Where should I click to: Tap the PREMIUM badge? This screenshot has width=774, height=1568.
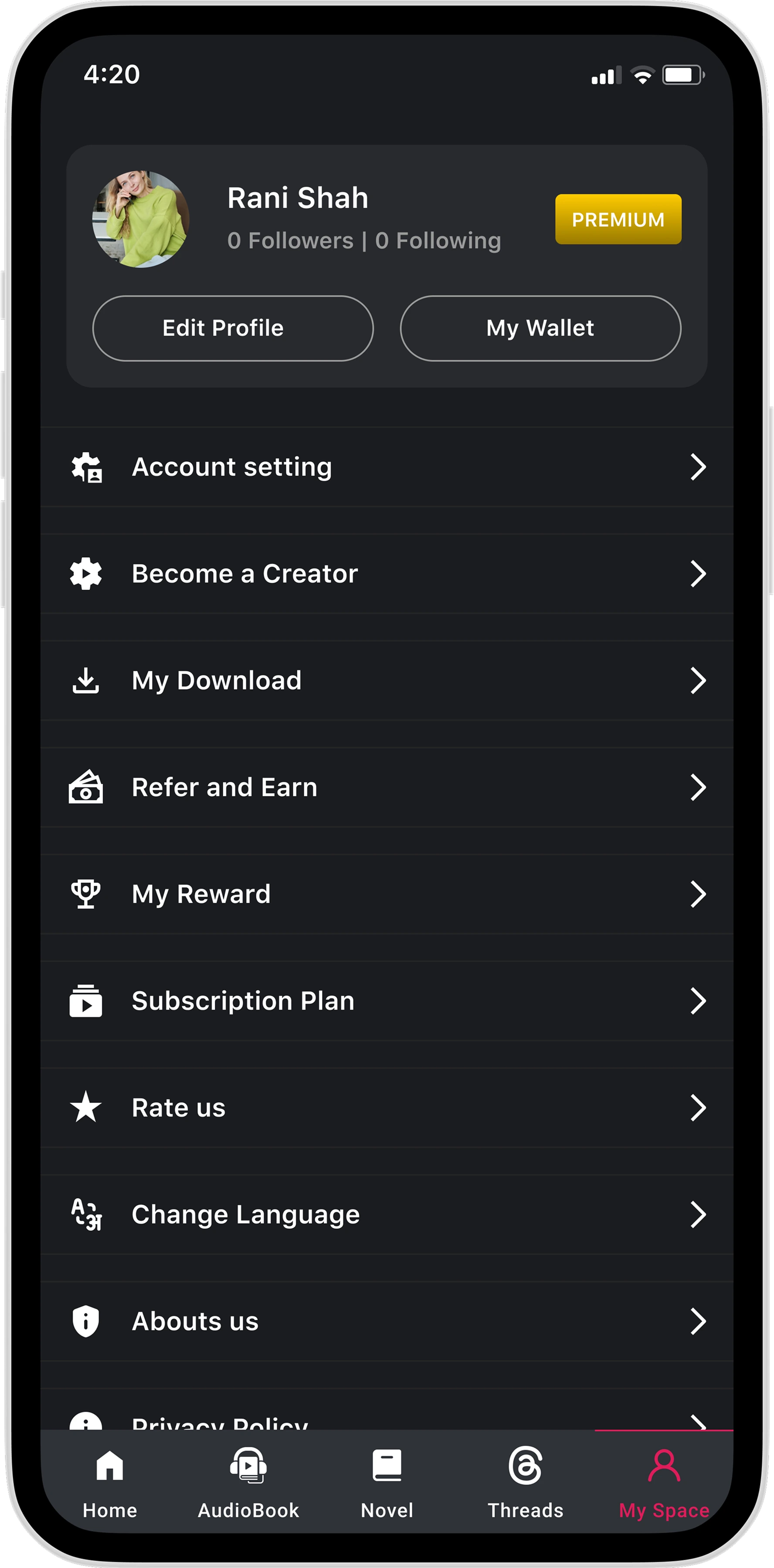(618, 219)
